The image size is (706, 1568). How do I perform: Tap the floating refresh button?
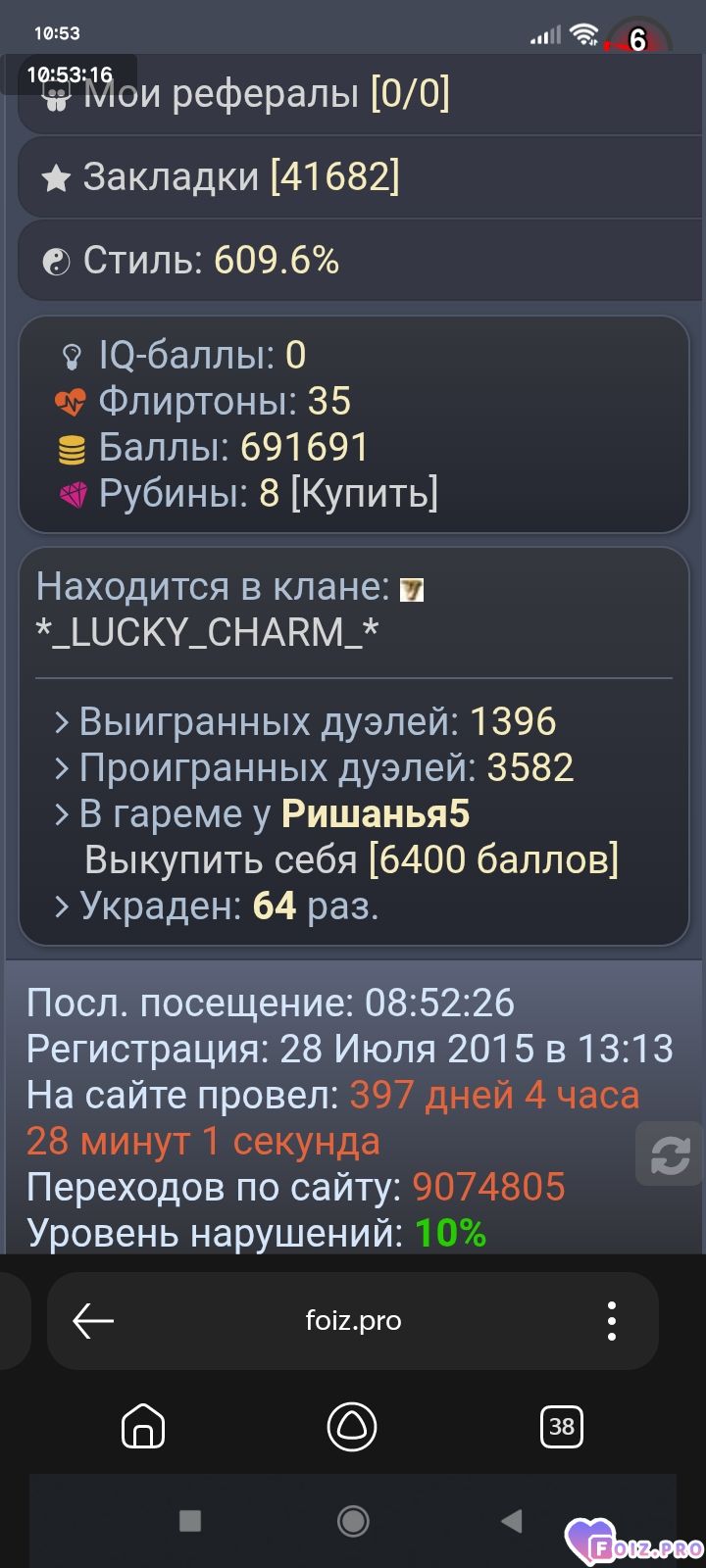pos(670,1154)
